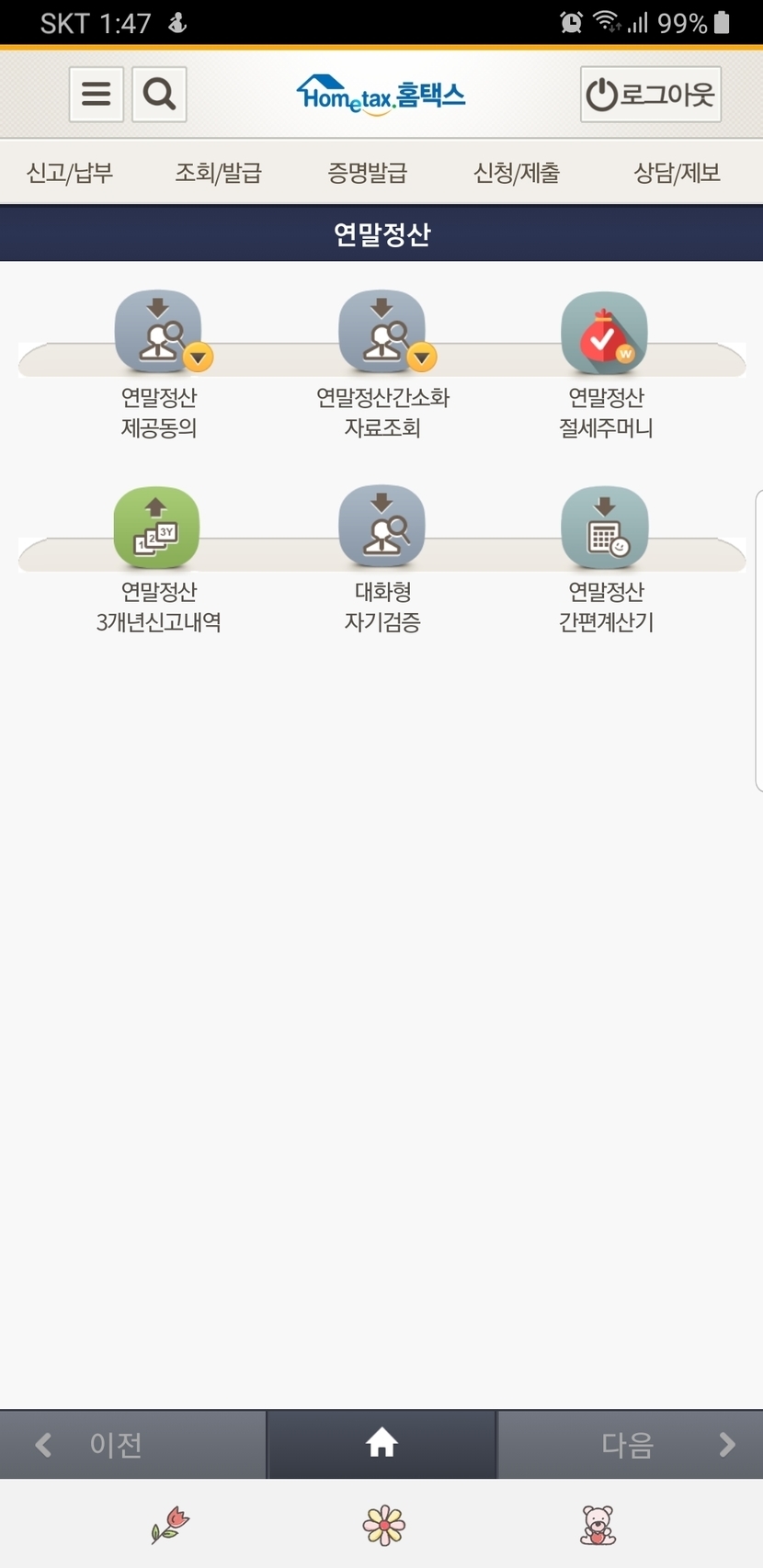The image size is (763, 1568).
Task: Switch to 신고/납부 tab
Action: [70, 173]
